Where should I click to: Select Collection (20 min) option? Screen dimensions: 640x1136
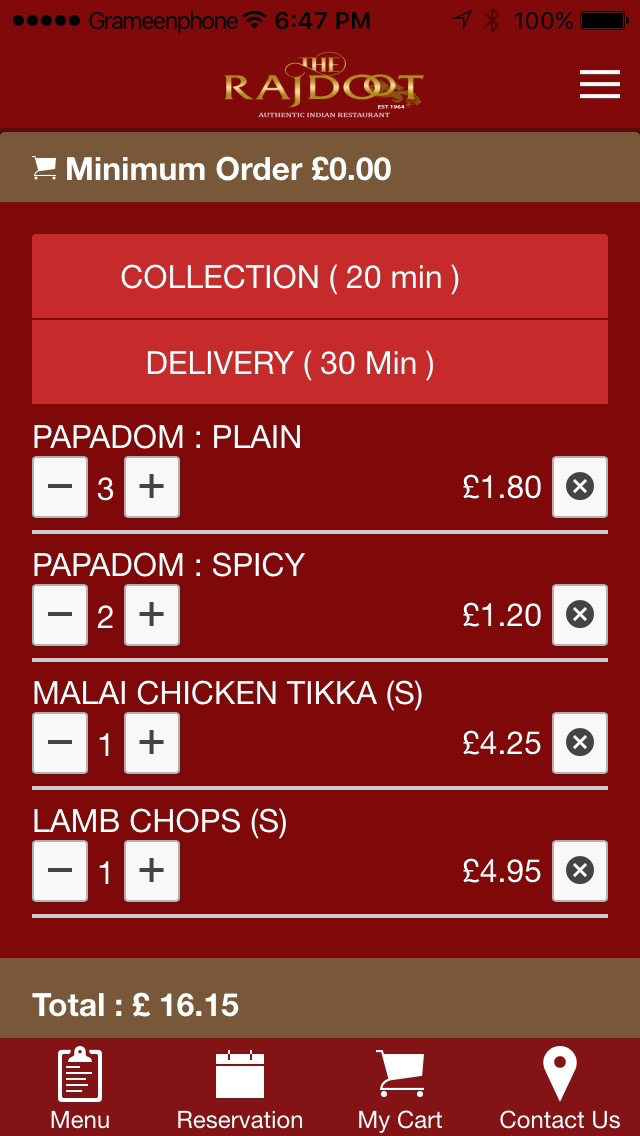point(320,277)
